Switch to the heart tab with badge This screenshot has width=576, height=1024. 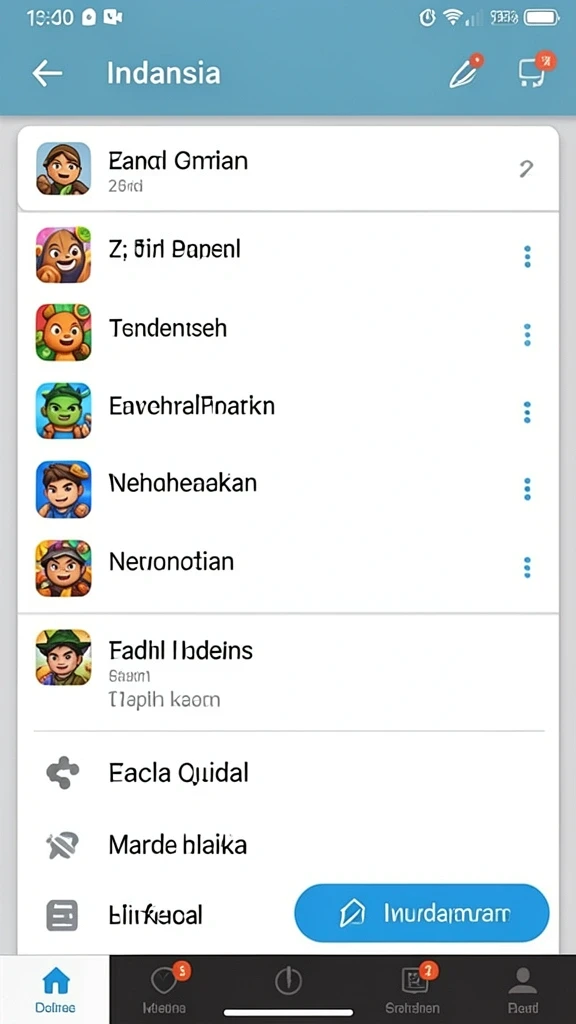[x=164, y=989]
